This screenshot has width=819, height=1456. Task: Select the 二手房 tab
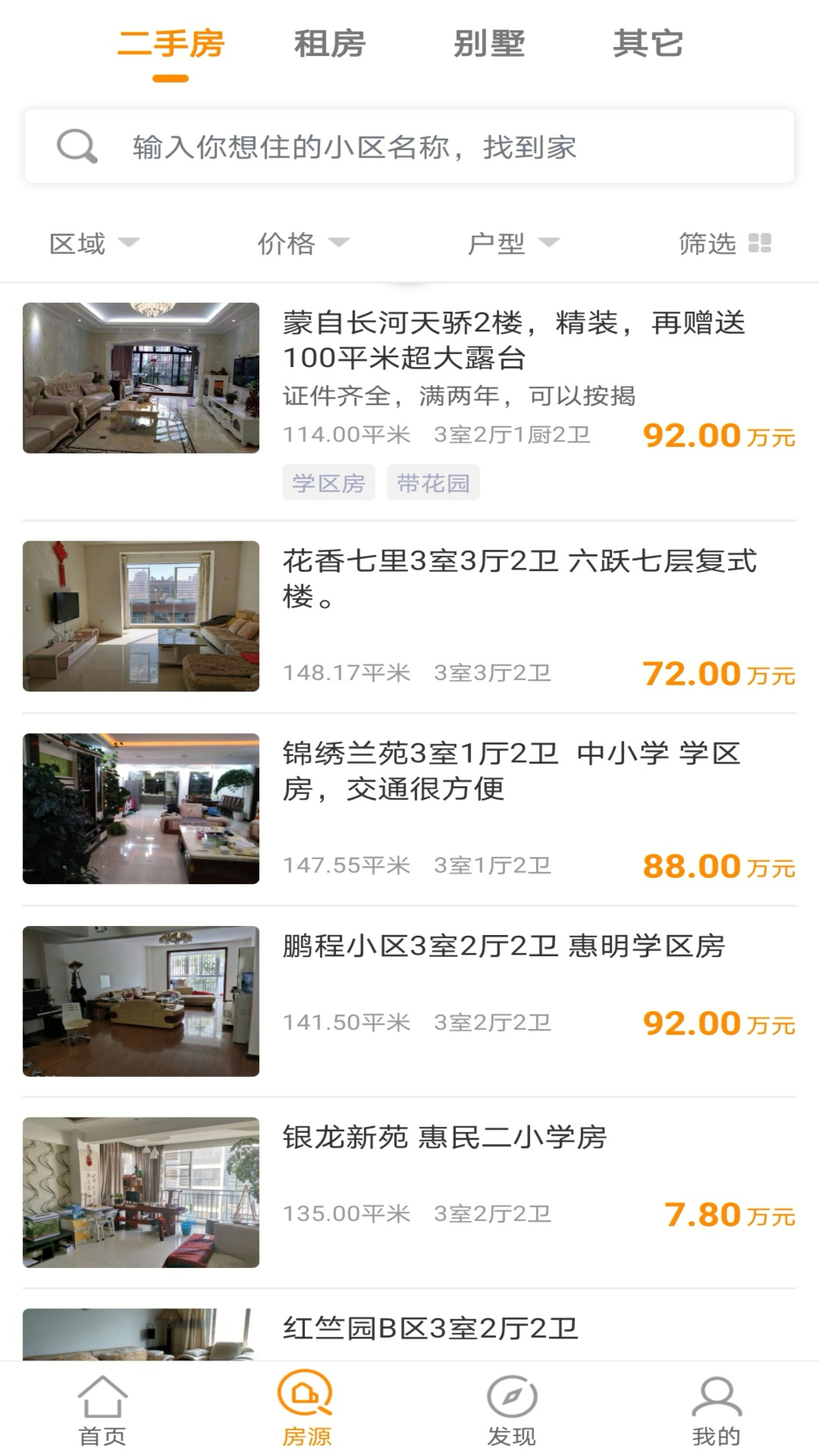click(x=171, y=44)
